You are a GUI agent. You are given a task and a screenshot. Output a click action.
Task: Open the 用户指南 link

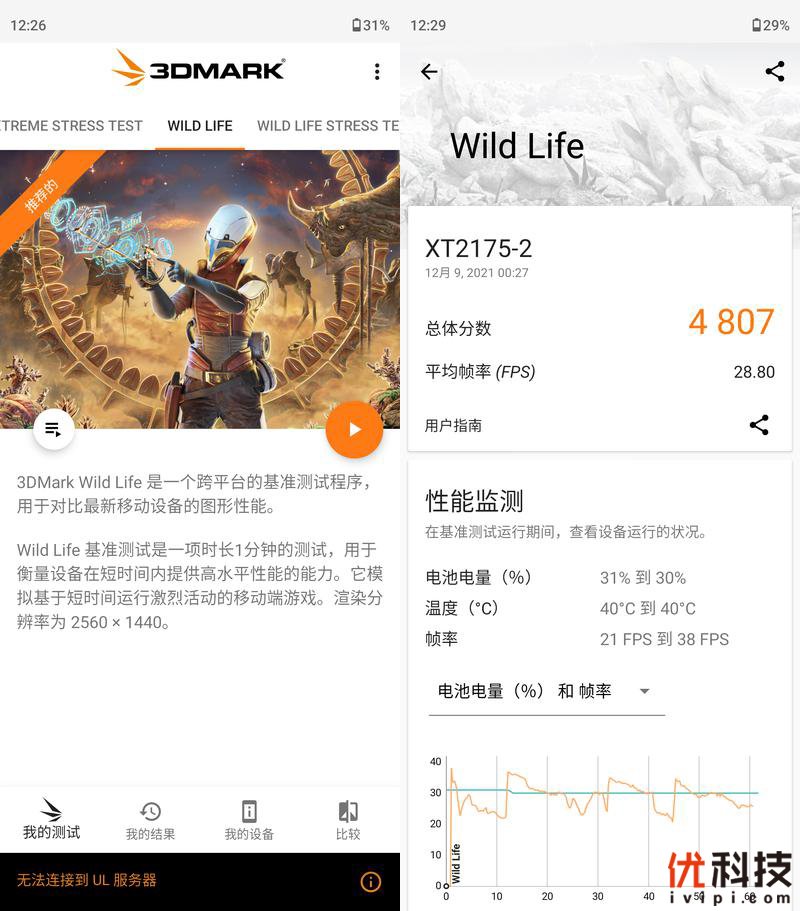tap(454, 425)
